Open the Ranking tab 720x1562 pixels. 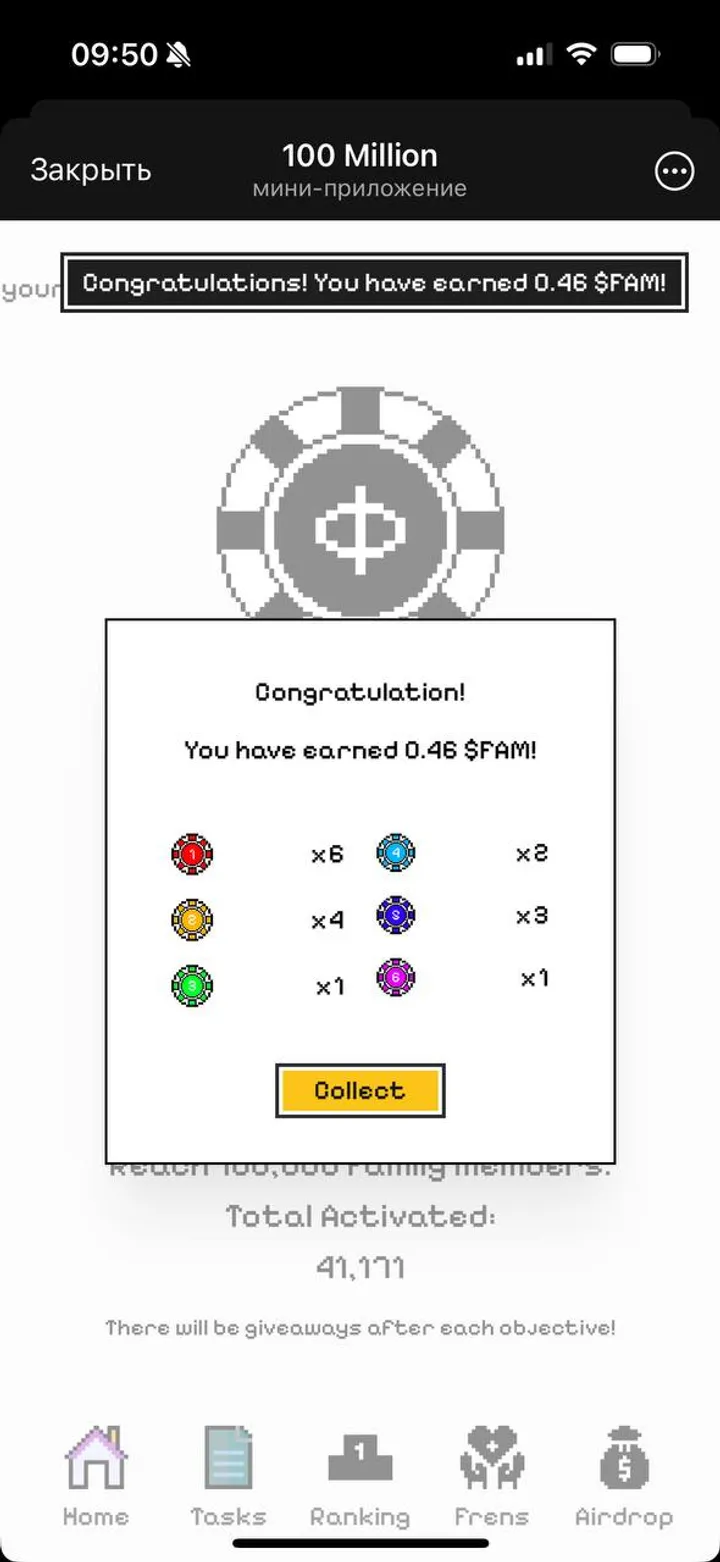[x=360, y=1476]
